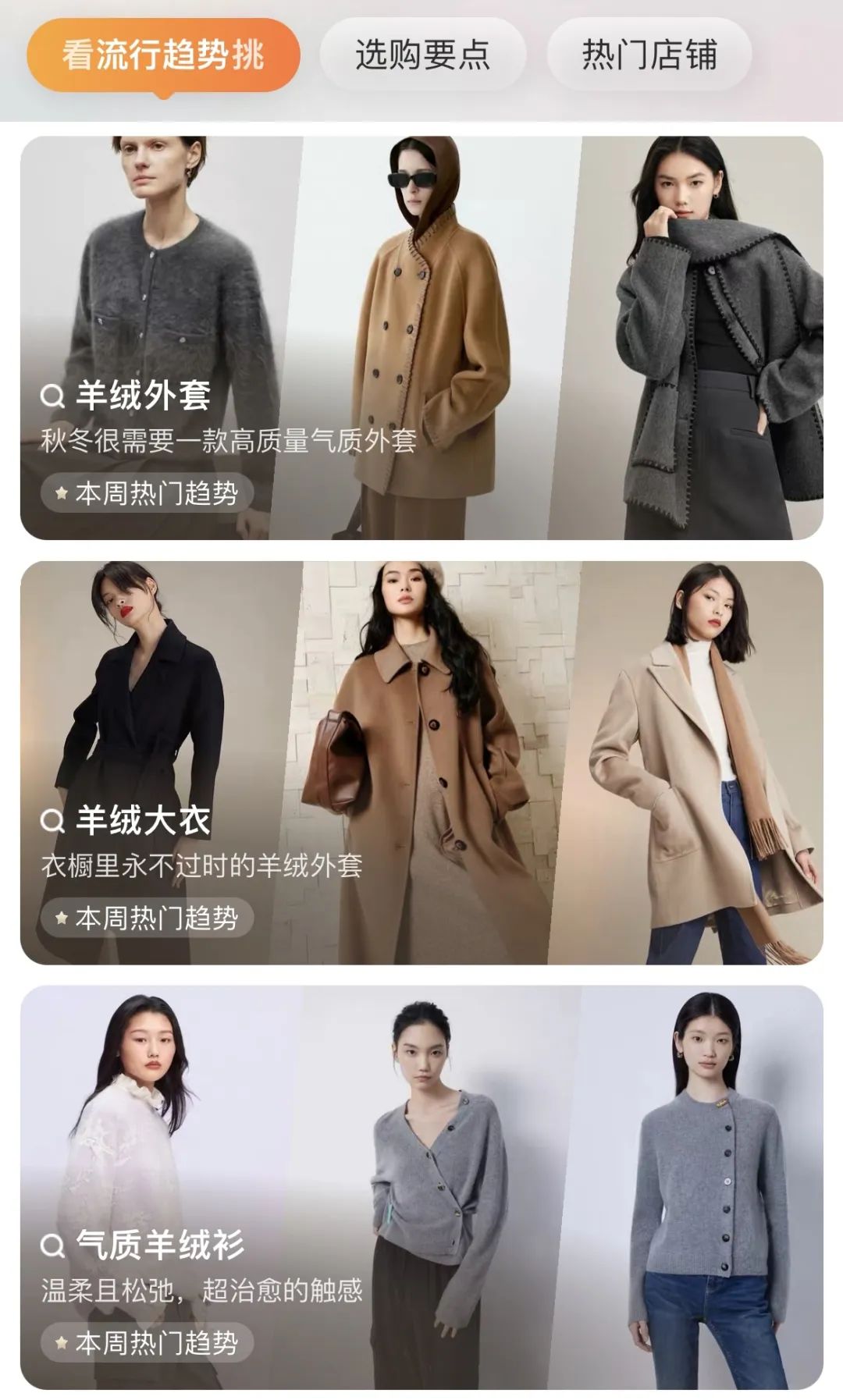
Task: Select the 看流行趋势挑 tab
Action: tap(163, 55)
